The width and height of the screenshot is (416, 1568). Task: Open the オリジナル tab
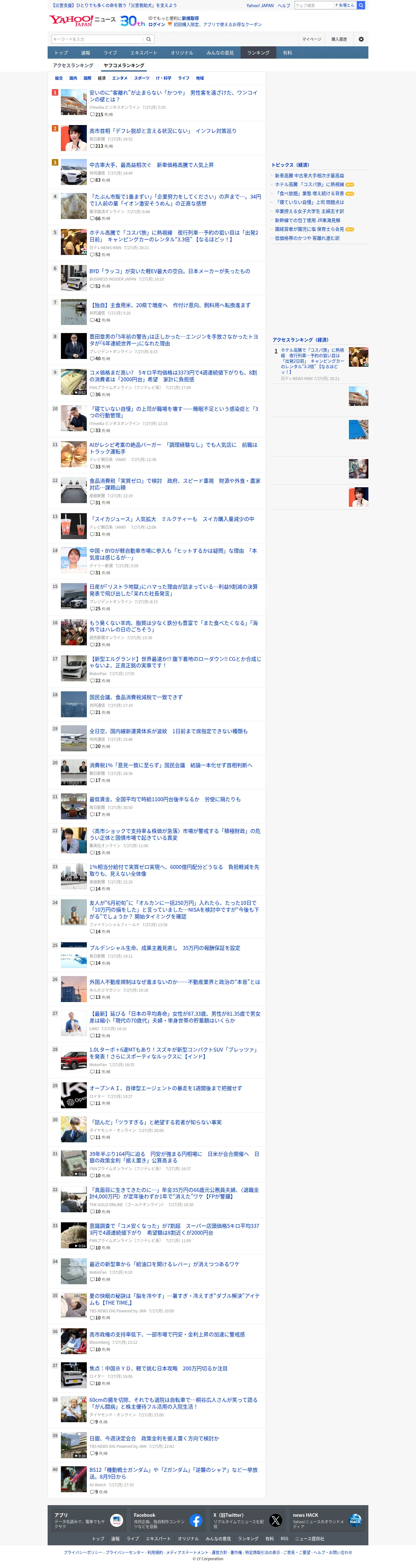point(181,53)
